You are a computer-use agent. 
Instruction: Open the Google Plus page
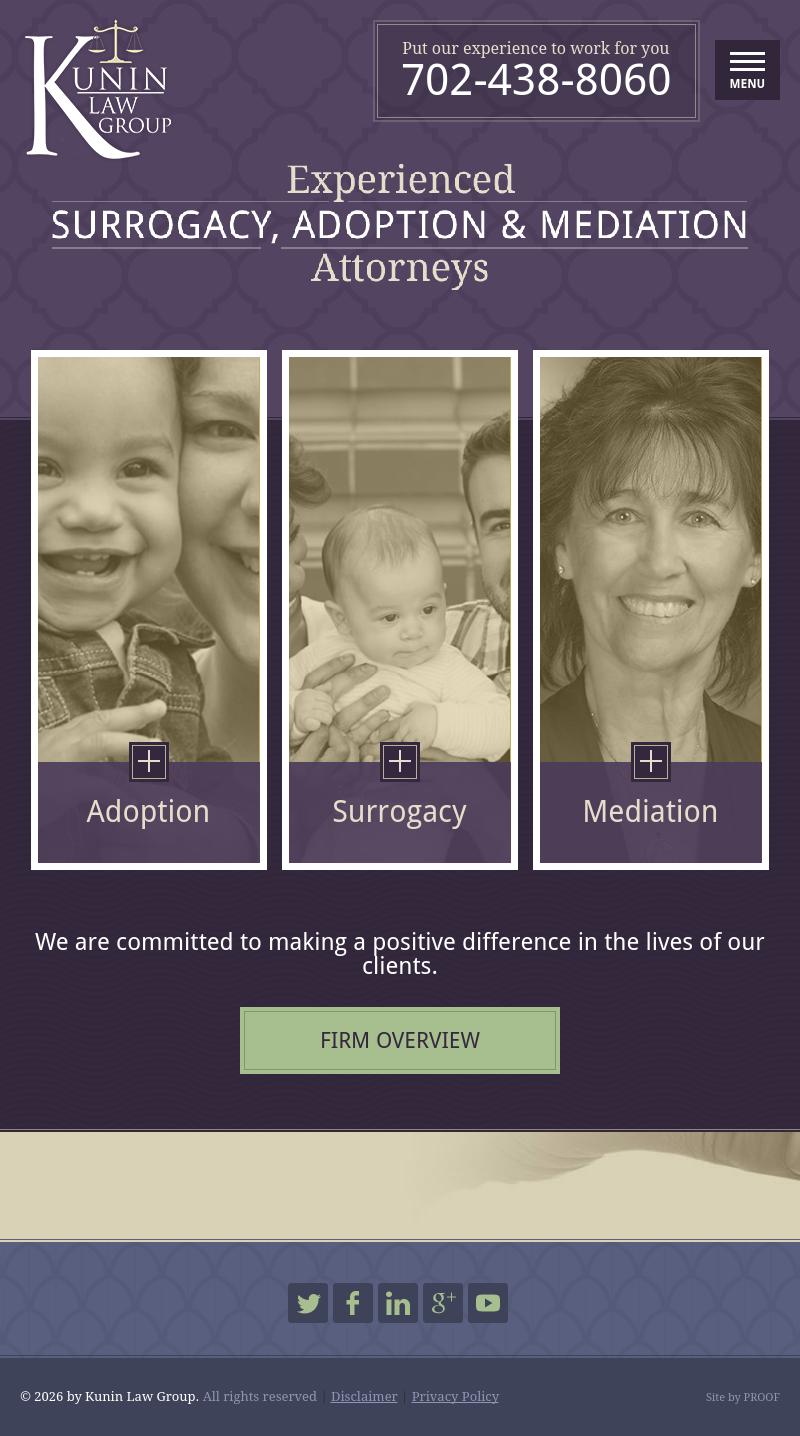(443, 1303)
